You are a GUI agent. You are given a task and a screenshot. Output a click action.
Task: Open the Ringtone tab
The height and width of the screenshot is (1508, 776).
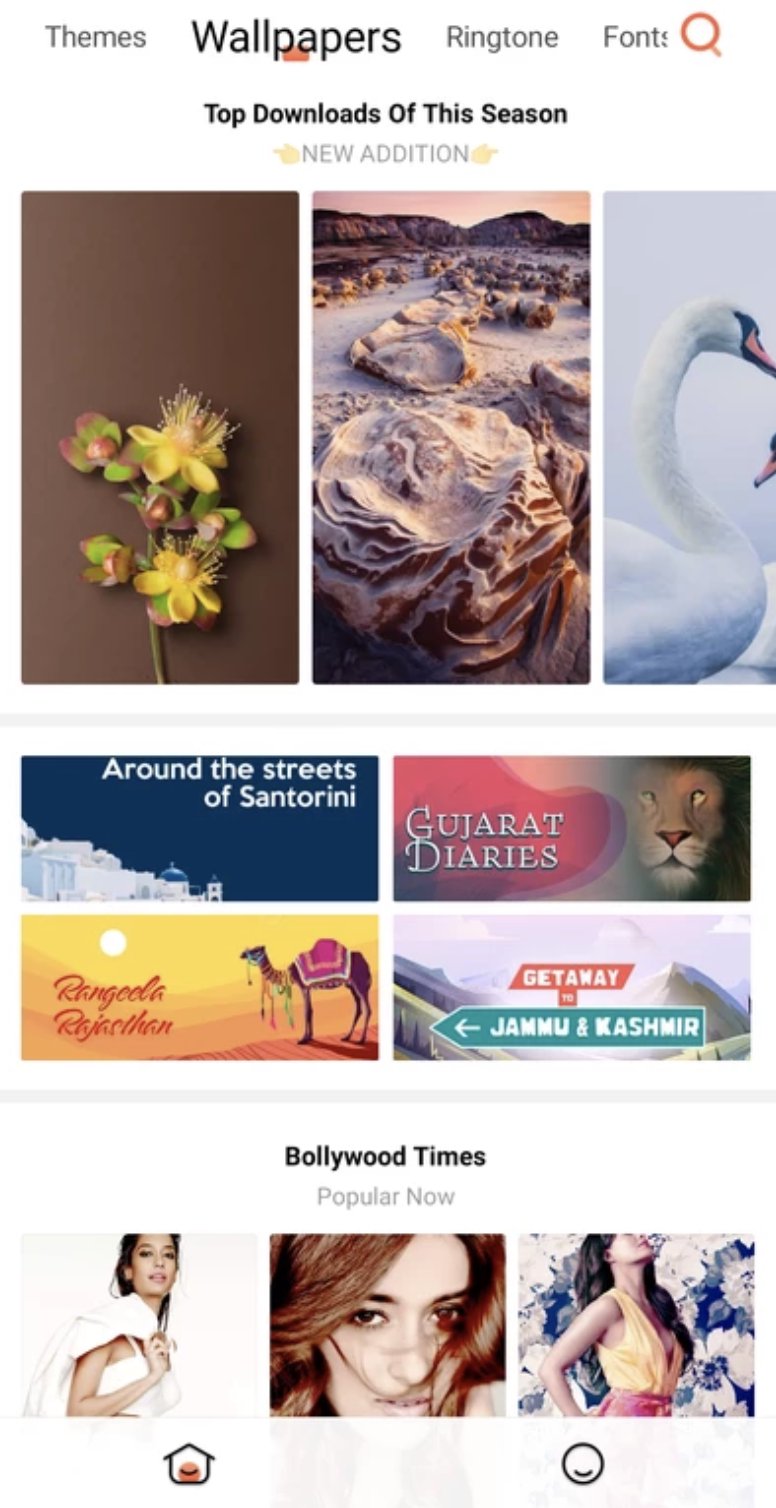point(502,37)
